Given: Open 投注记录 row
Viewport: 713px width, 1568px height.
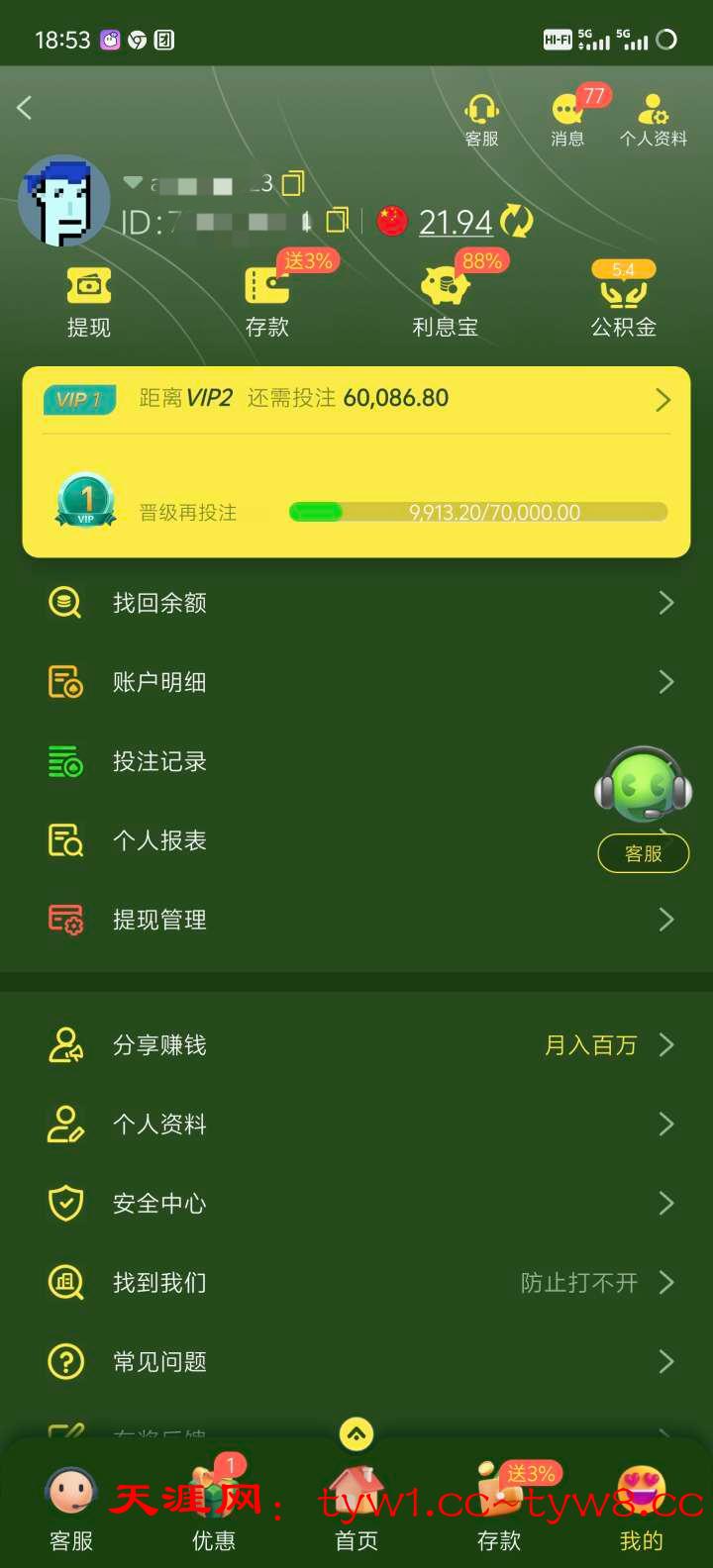Looking at the screenshot, I should (x=297, y=761).
